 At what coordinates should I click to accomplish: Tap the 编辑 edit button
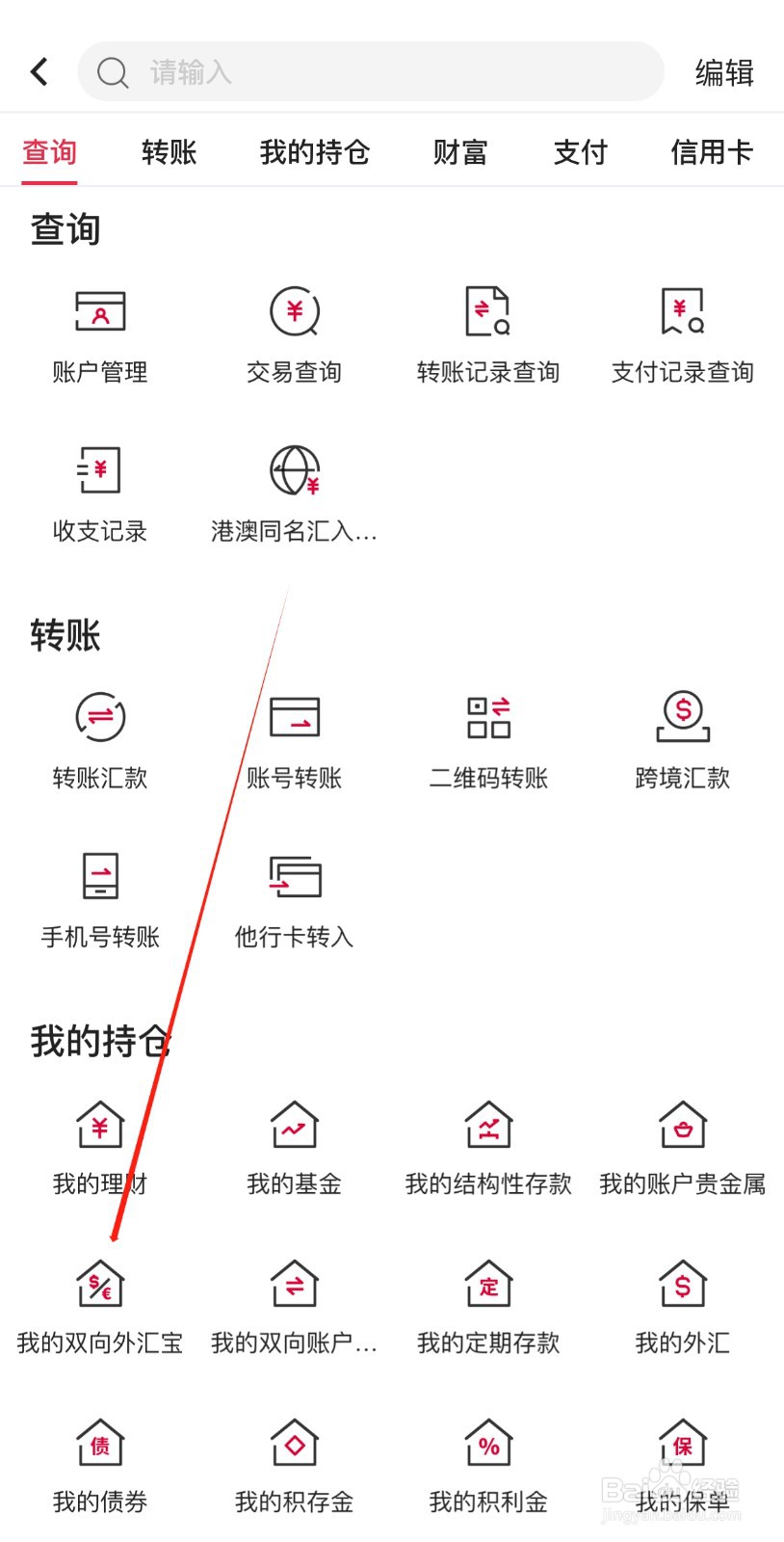pos(723,71)
